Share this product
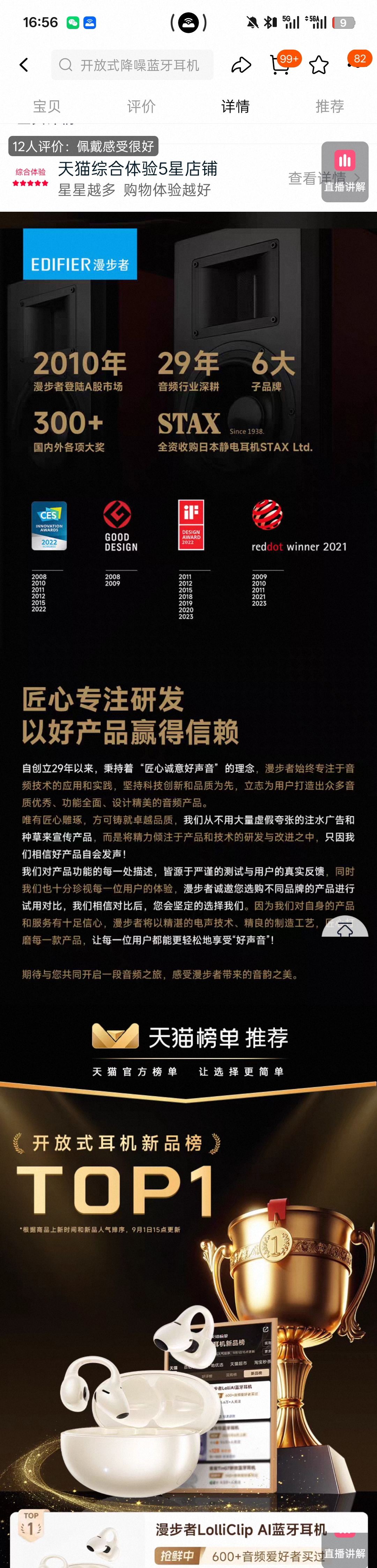377x1568 pixels. [x=241, y=65]
